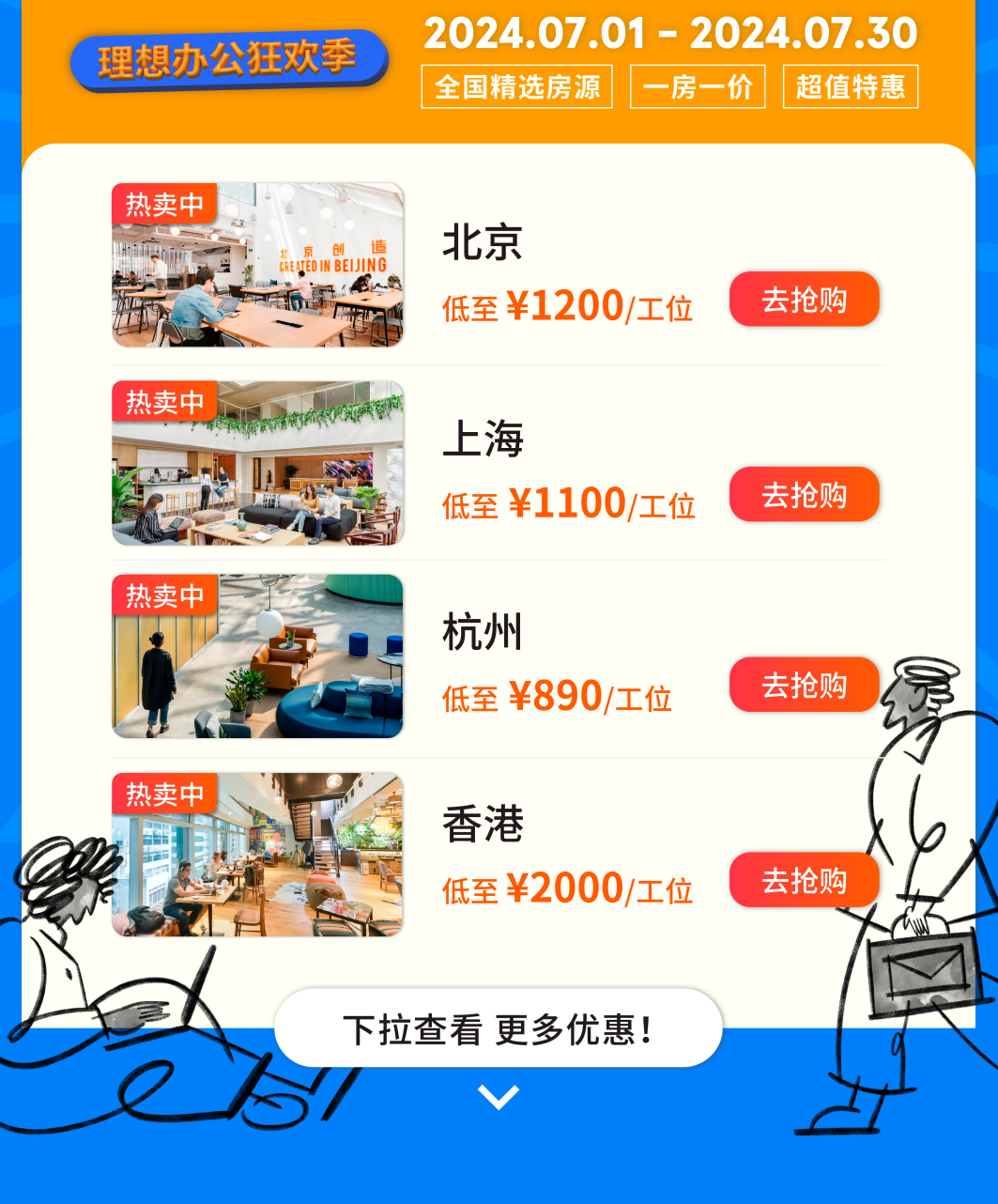Screen dimensions: 998x1204
Task: Tap 去抢购 for 上海 office
Action: (804, 495)
